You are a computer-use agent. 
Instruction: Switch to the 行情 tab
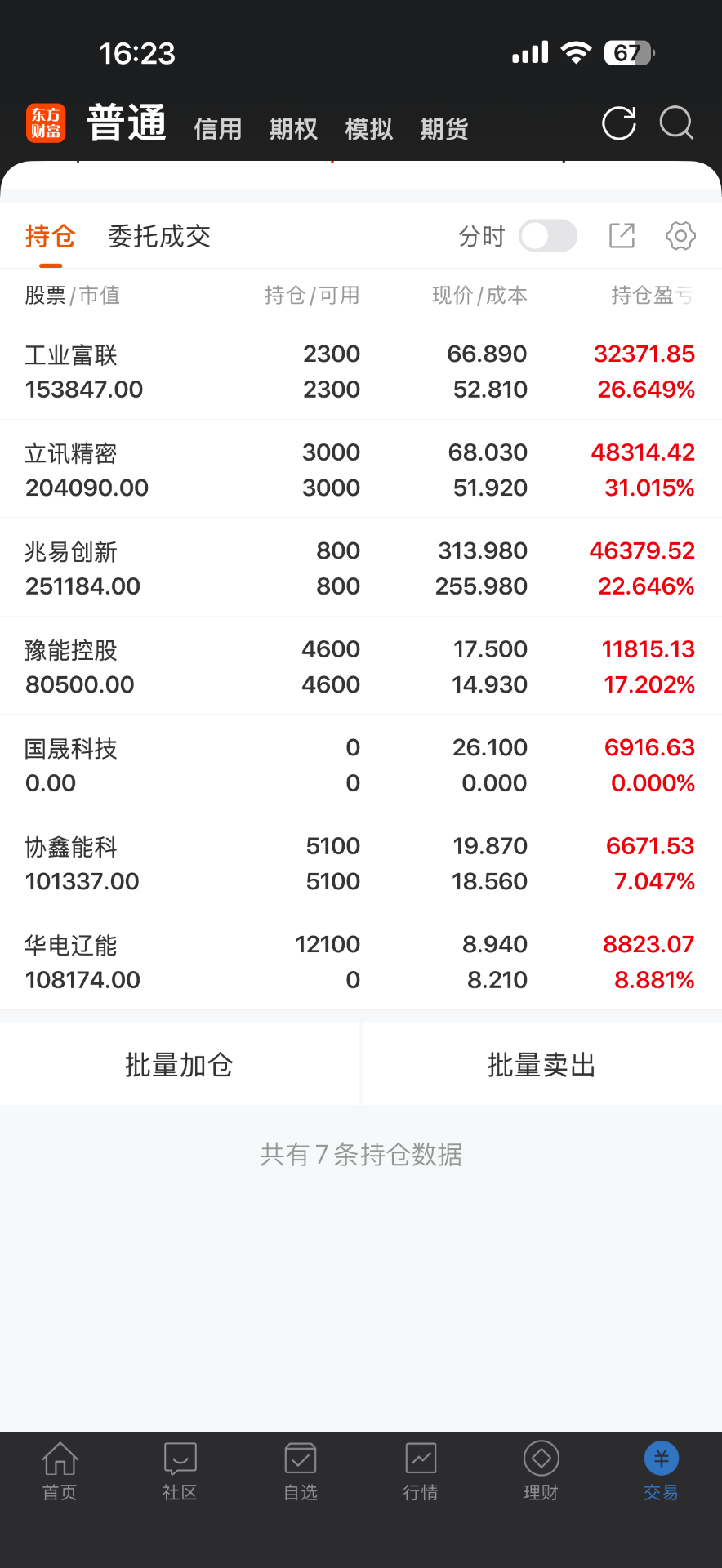point(421,1472)
